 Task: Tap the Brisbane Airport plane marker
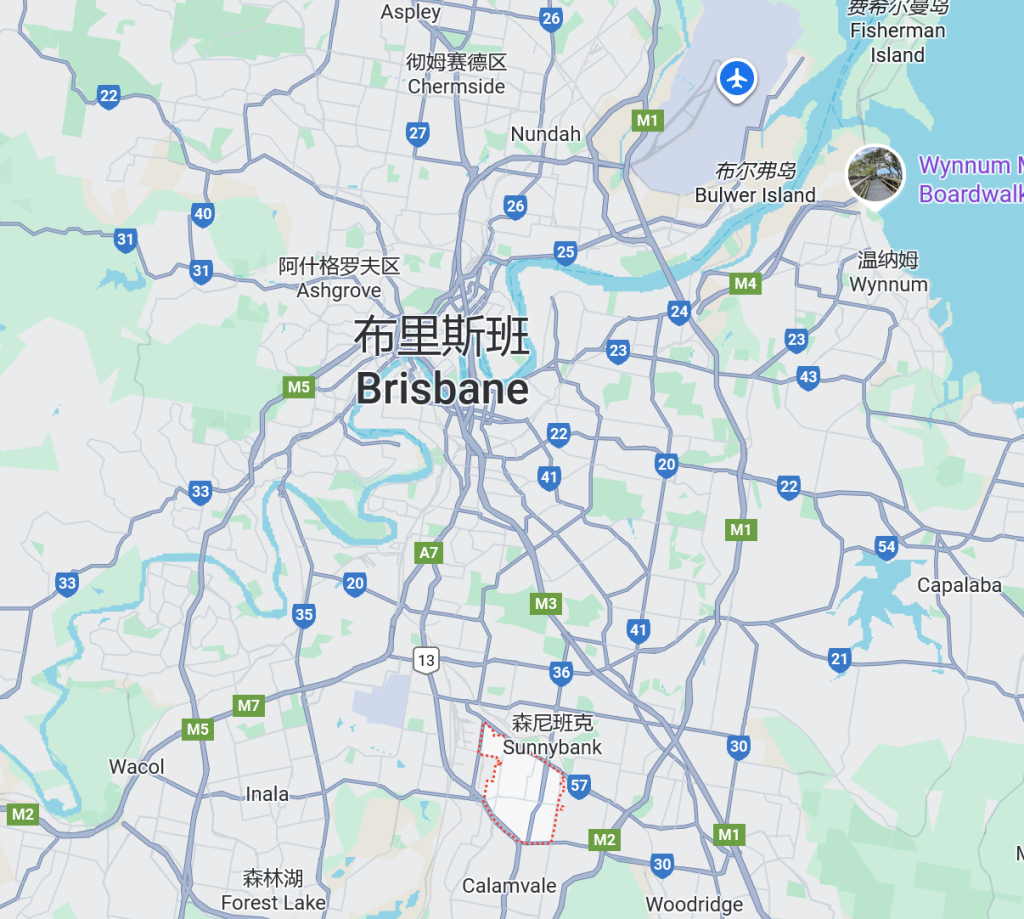737,78
